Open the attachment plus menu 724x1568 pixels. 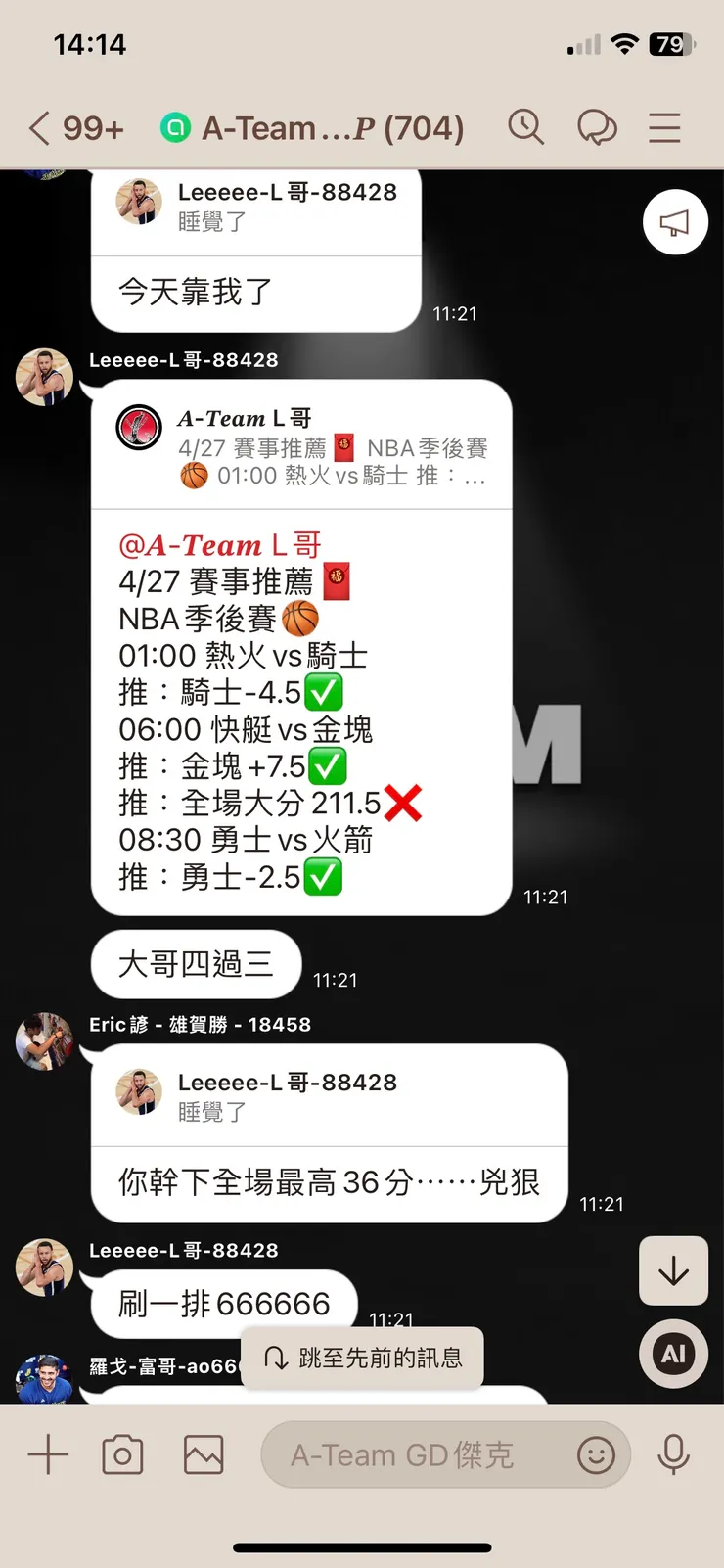tap(47, 1454)
